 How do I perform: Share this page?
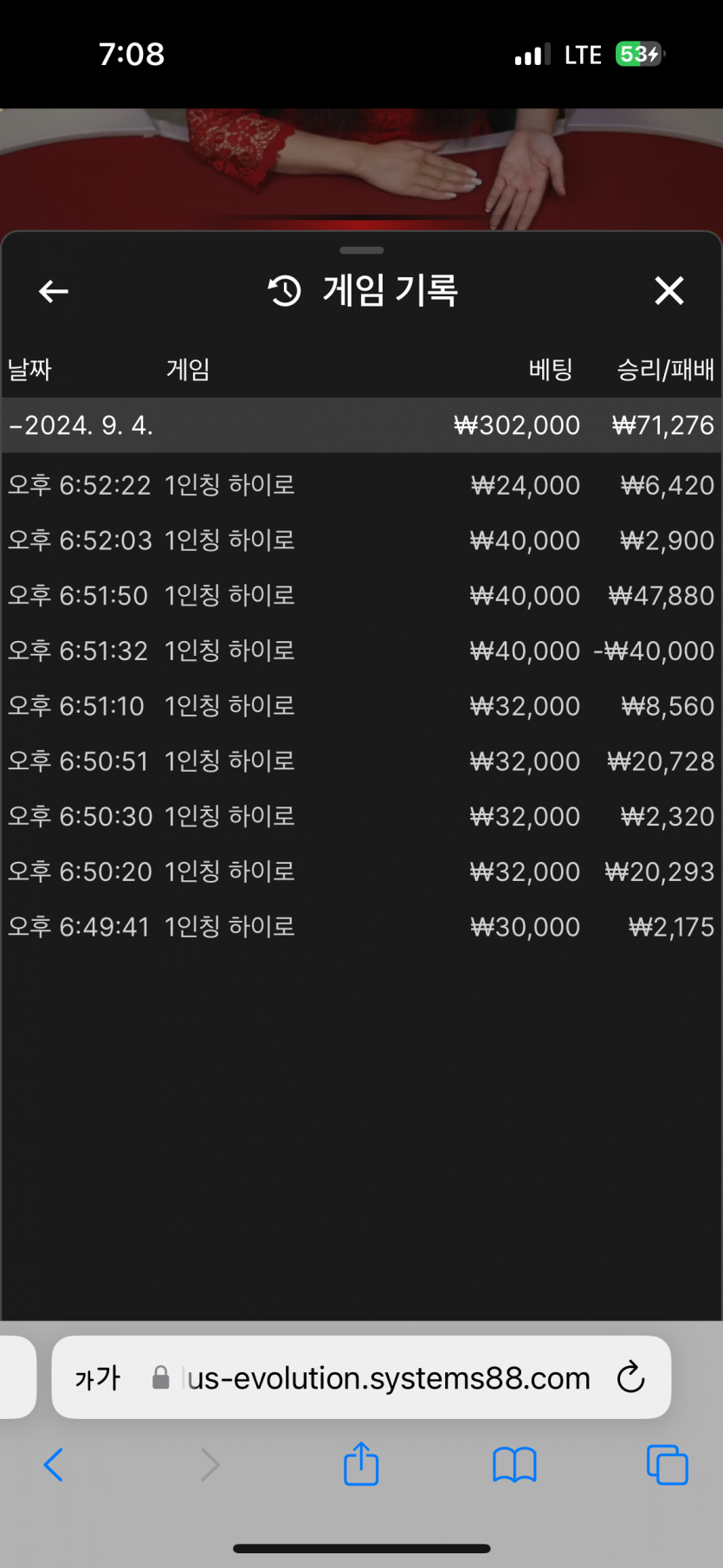click(x=361, y=1463)
